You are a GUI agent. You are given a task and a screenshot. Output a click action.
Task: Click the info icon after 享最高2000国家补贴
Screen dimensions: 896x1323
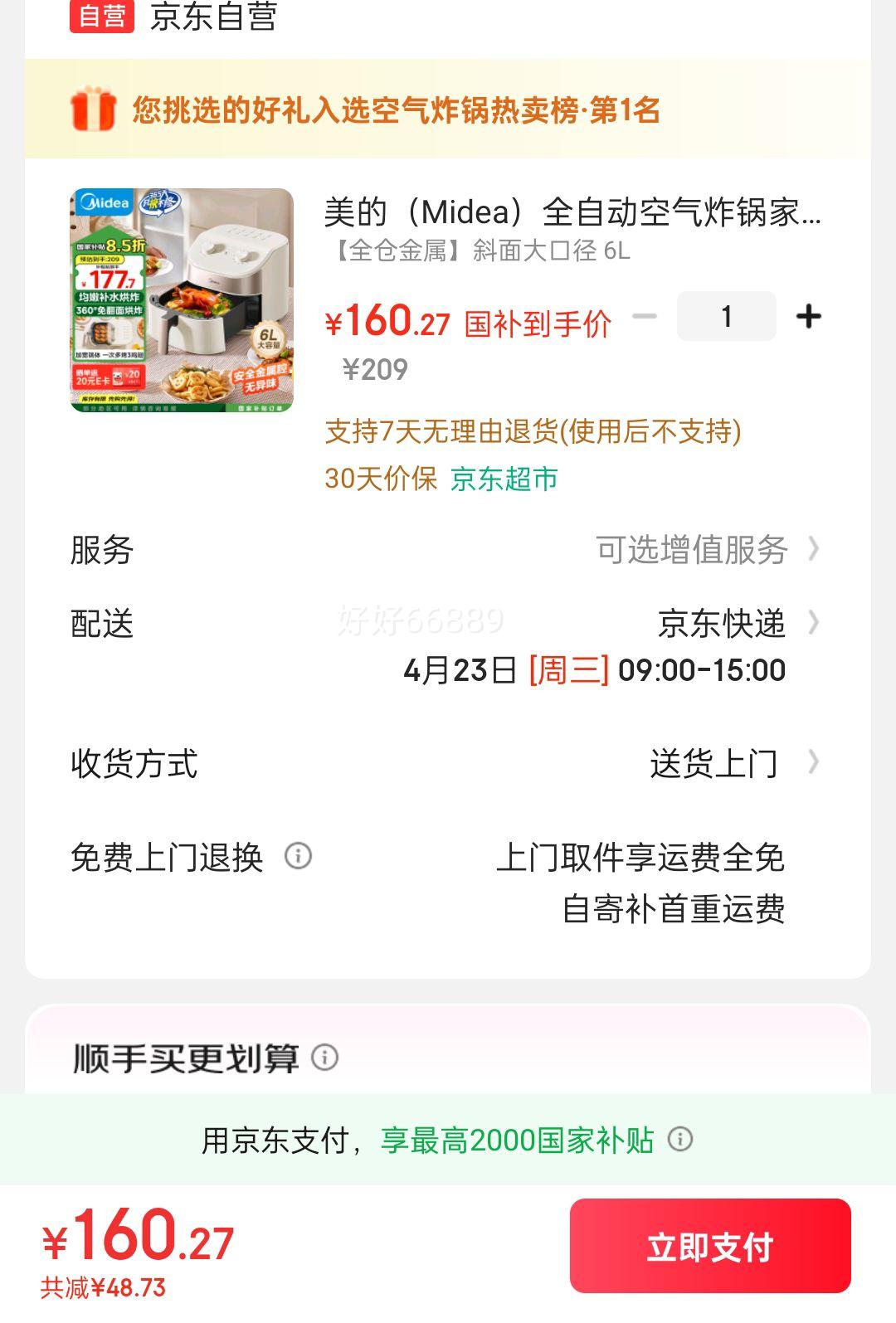(679, 1140)
